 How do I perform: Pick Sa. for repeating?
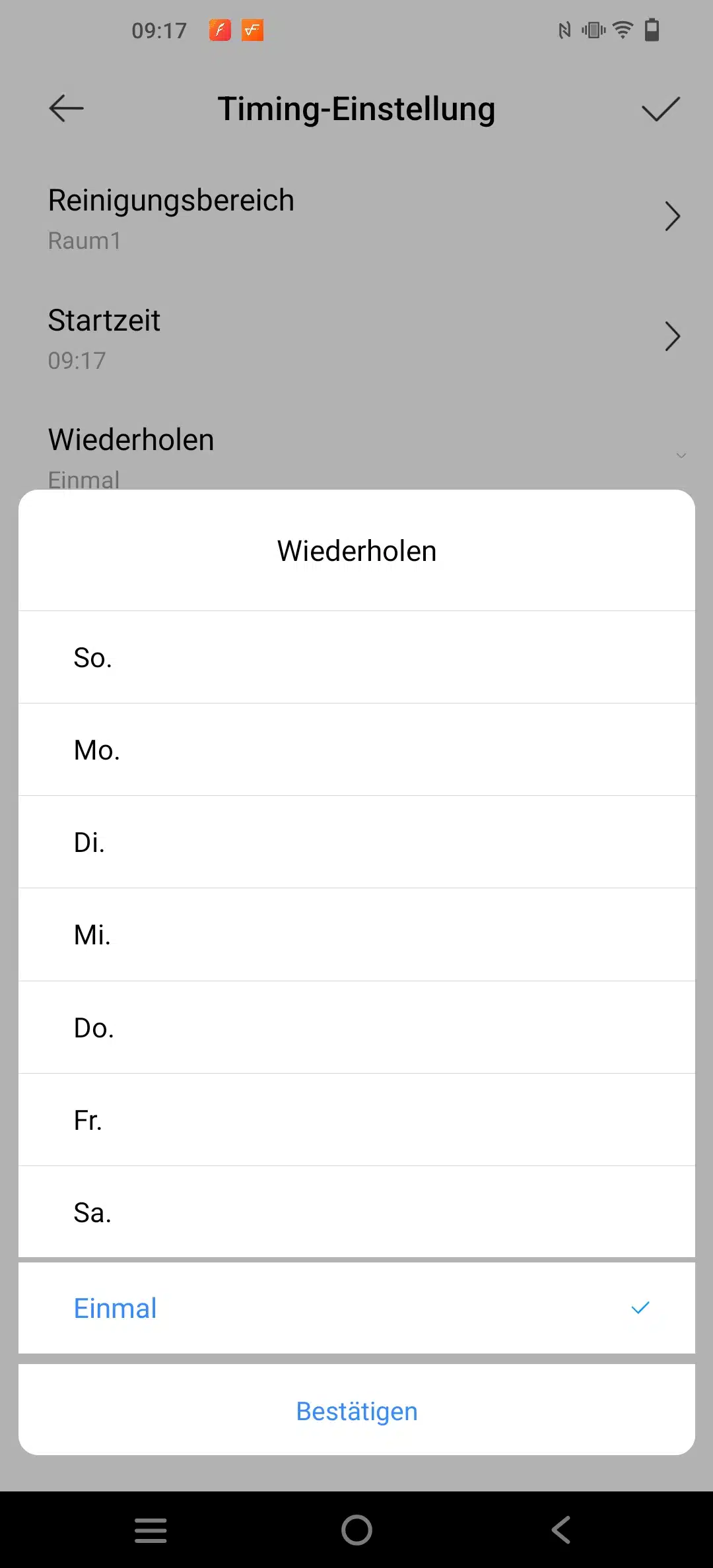pyautogui.click(x=356, y=1212)
